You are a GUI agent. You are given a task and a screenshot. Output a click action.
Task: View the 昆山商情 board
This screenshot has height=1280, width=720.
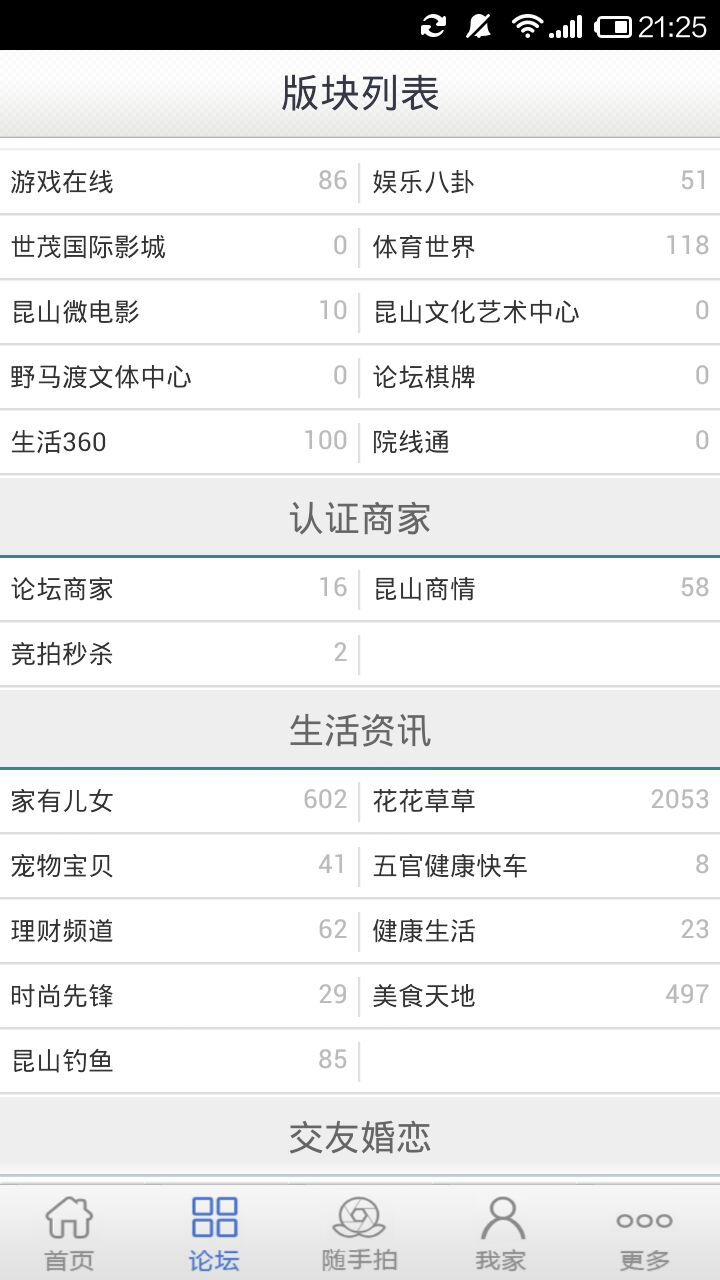[x=540, y=589]
